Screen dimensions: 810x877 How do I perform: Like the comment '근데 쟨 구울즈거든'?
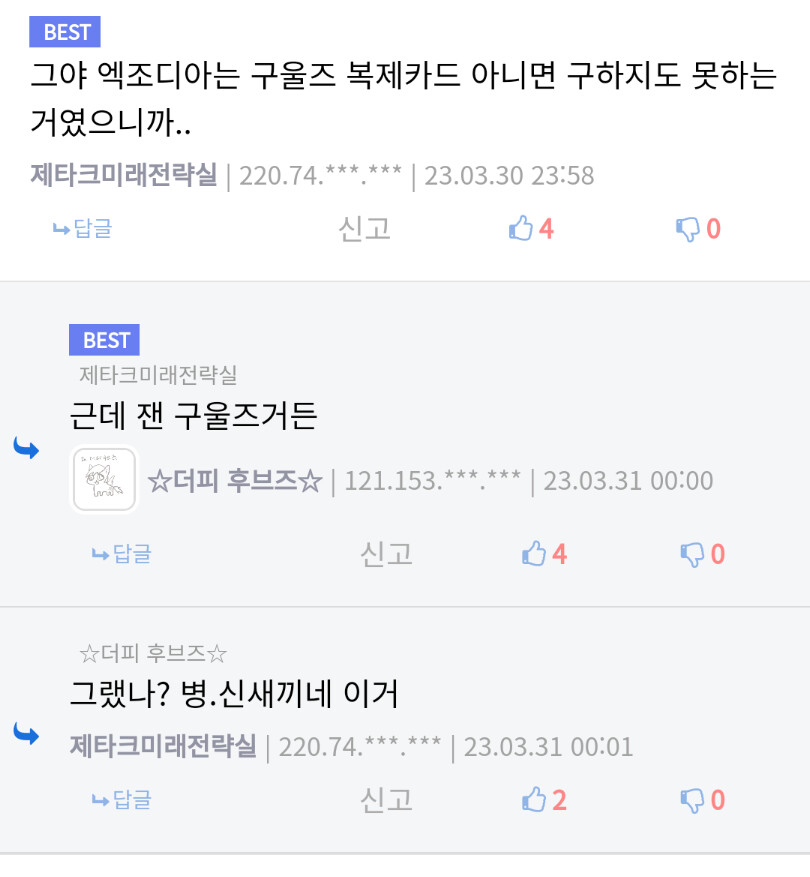tap(544, 554)
